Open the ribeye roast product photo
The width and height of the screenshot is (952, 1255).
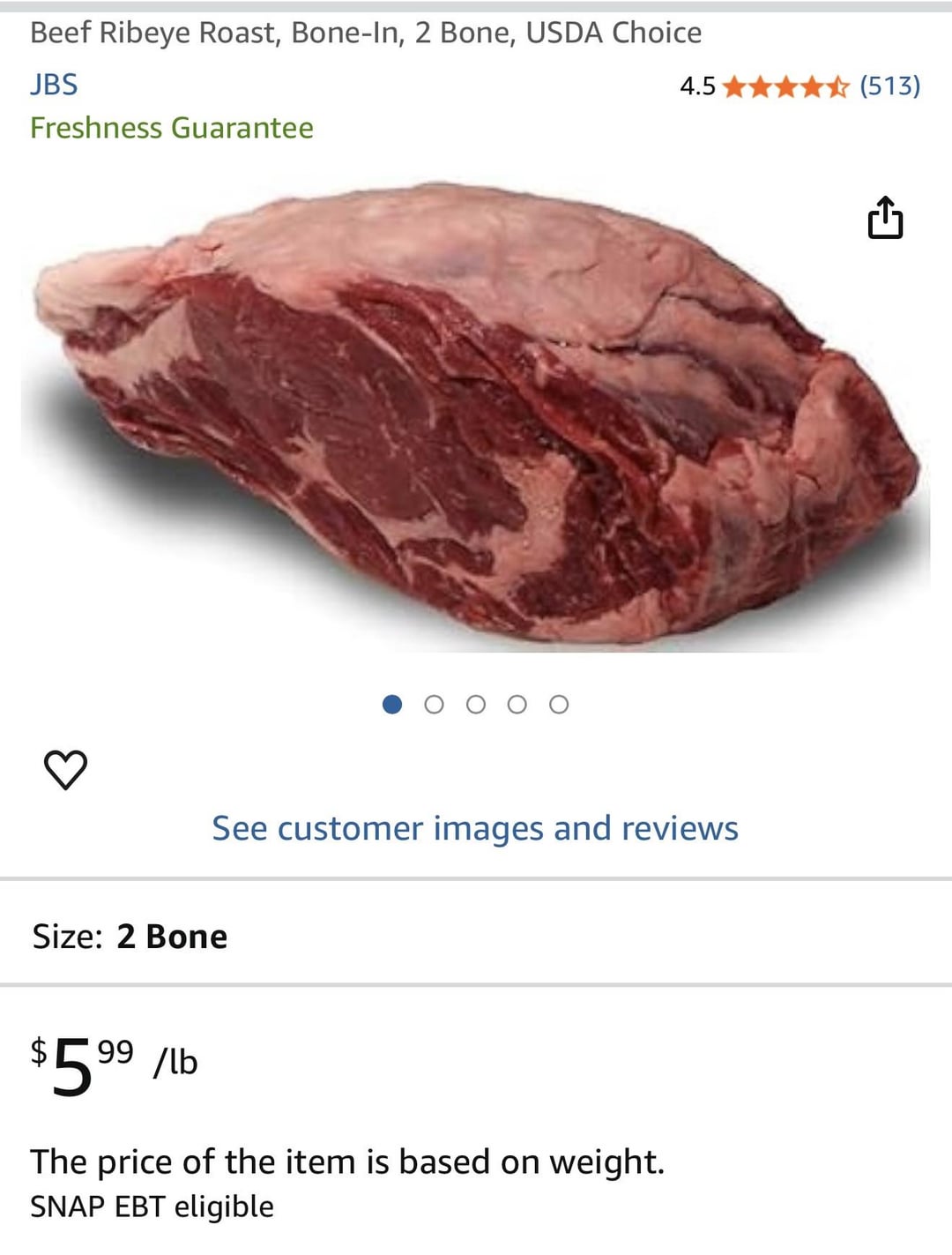476,415
